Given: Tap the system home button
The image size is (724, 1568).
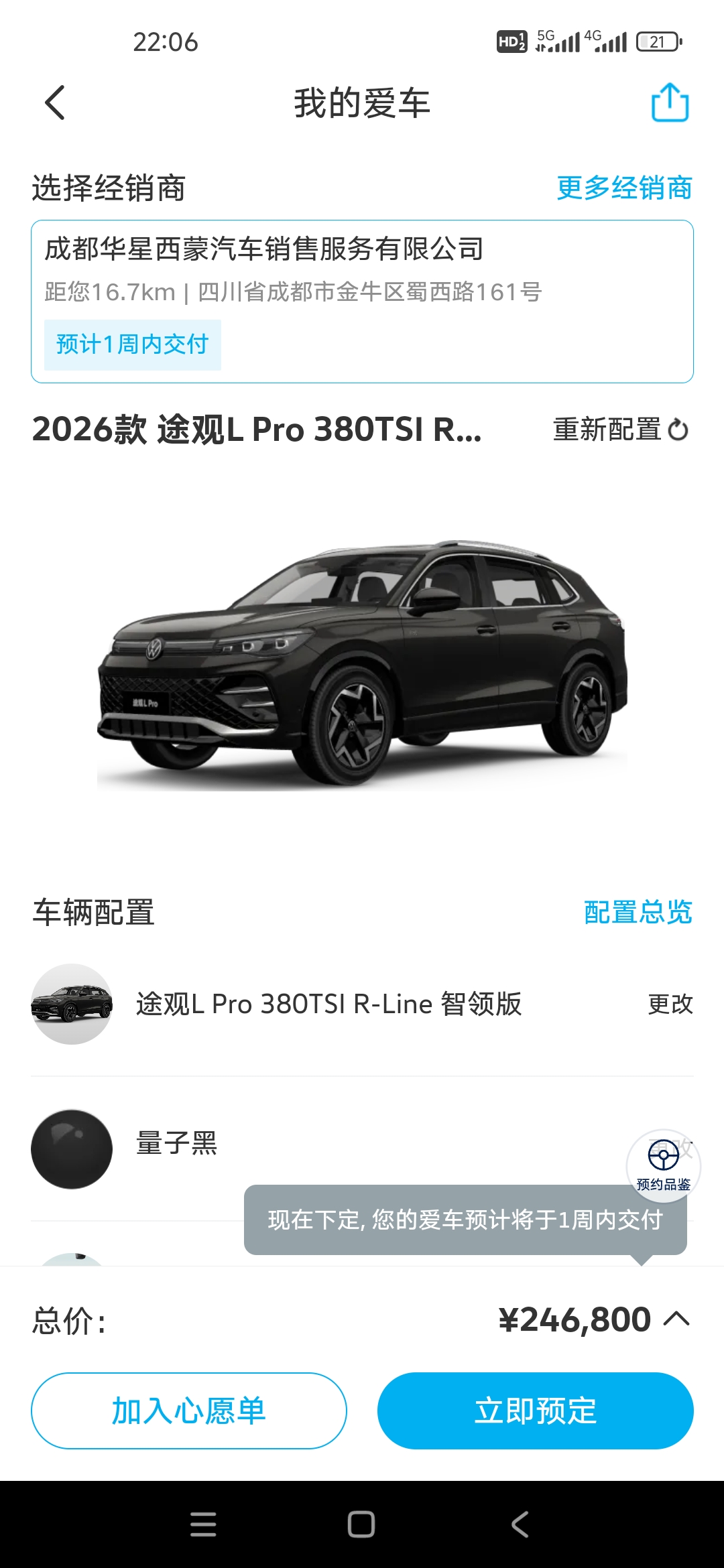Looking at the screenshot, I should tap(361, 1524).
